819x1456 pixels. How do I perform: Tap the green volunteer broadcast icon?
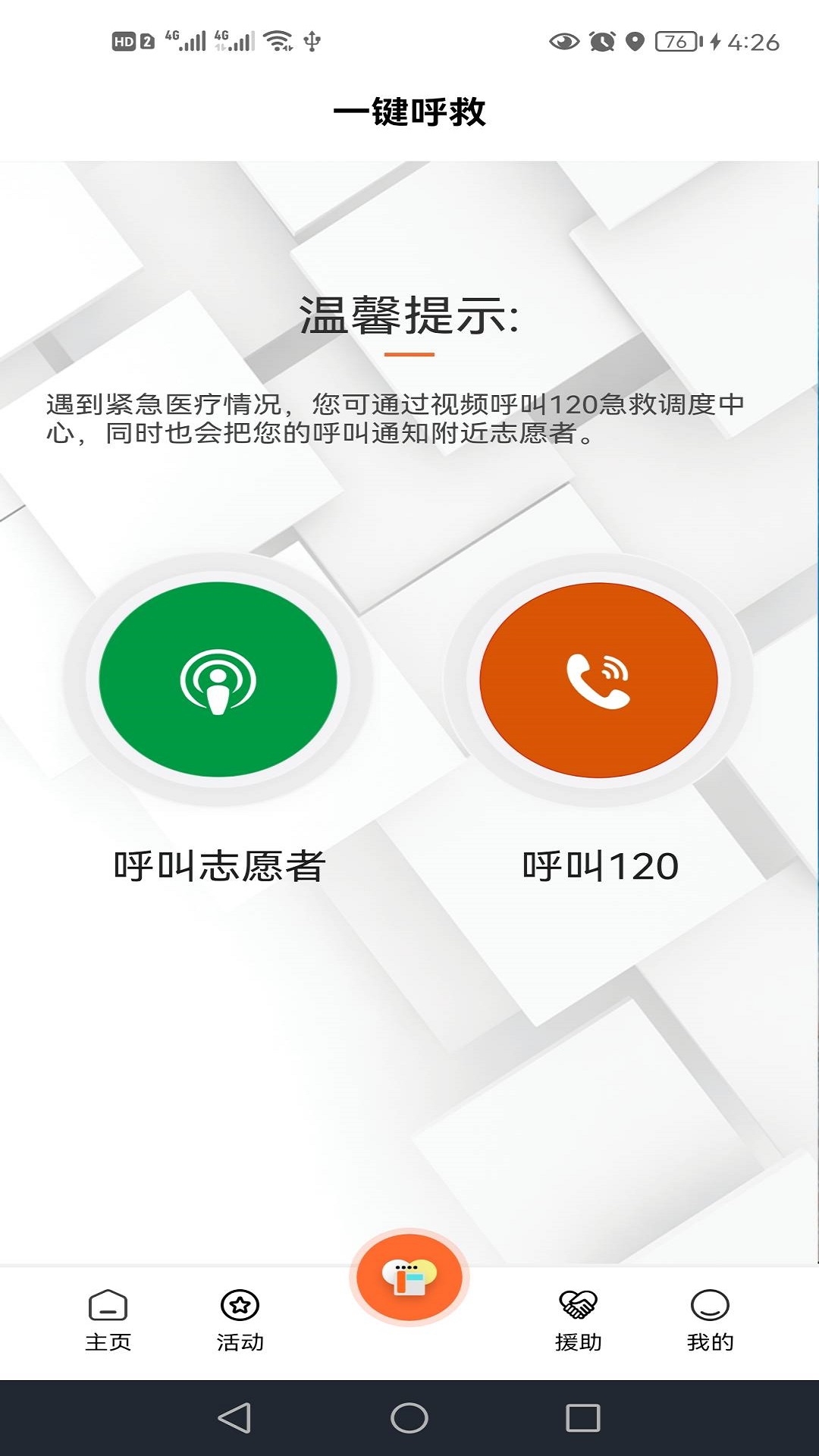coord(218,680)
